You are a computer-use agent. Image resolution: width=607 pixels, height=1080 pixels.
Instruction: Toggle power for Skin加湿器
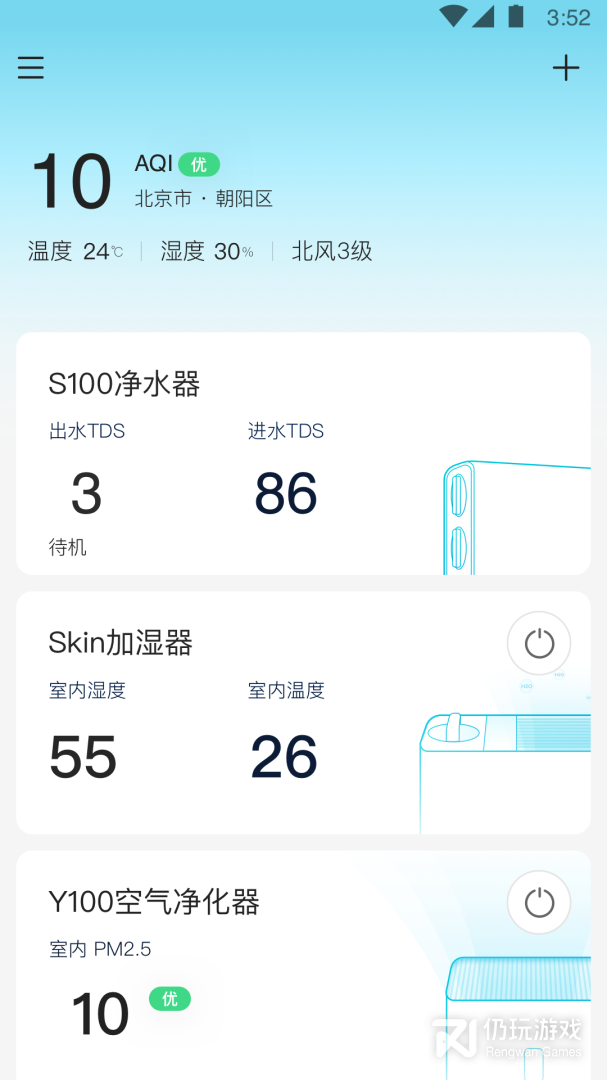(539, 643)
